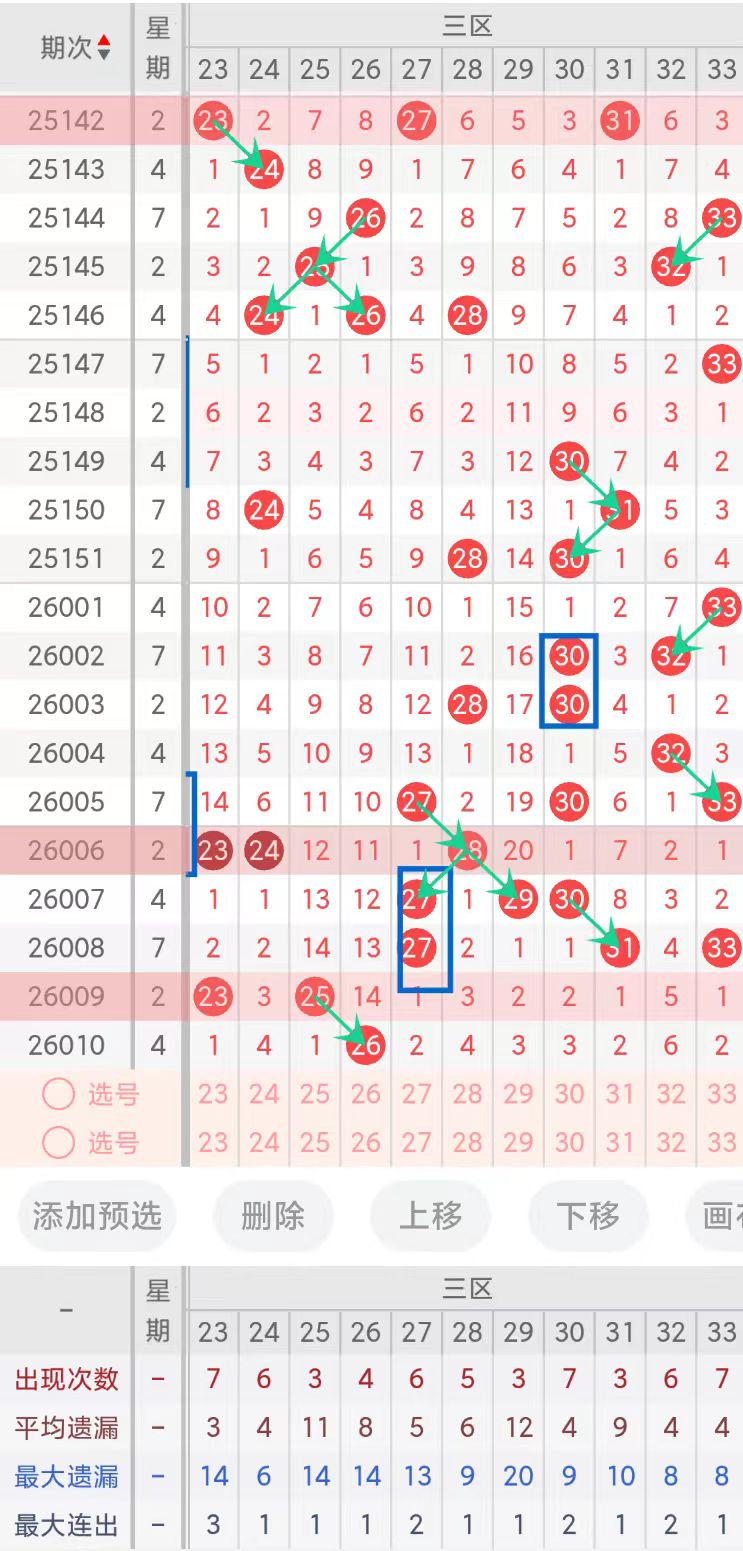Sort the table by the 期次 header
This screenshot has height=1551, width=743.
(76, 47)
